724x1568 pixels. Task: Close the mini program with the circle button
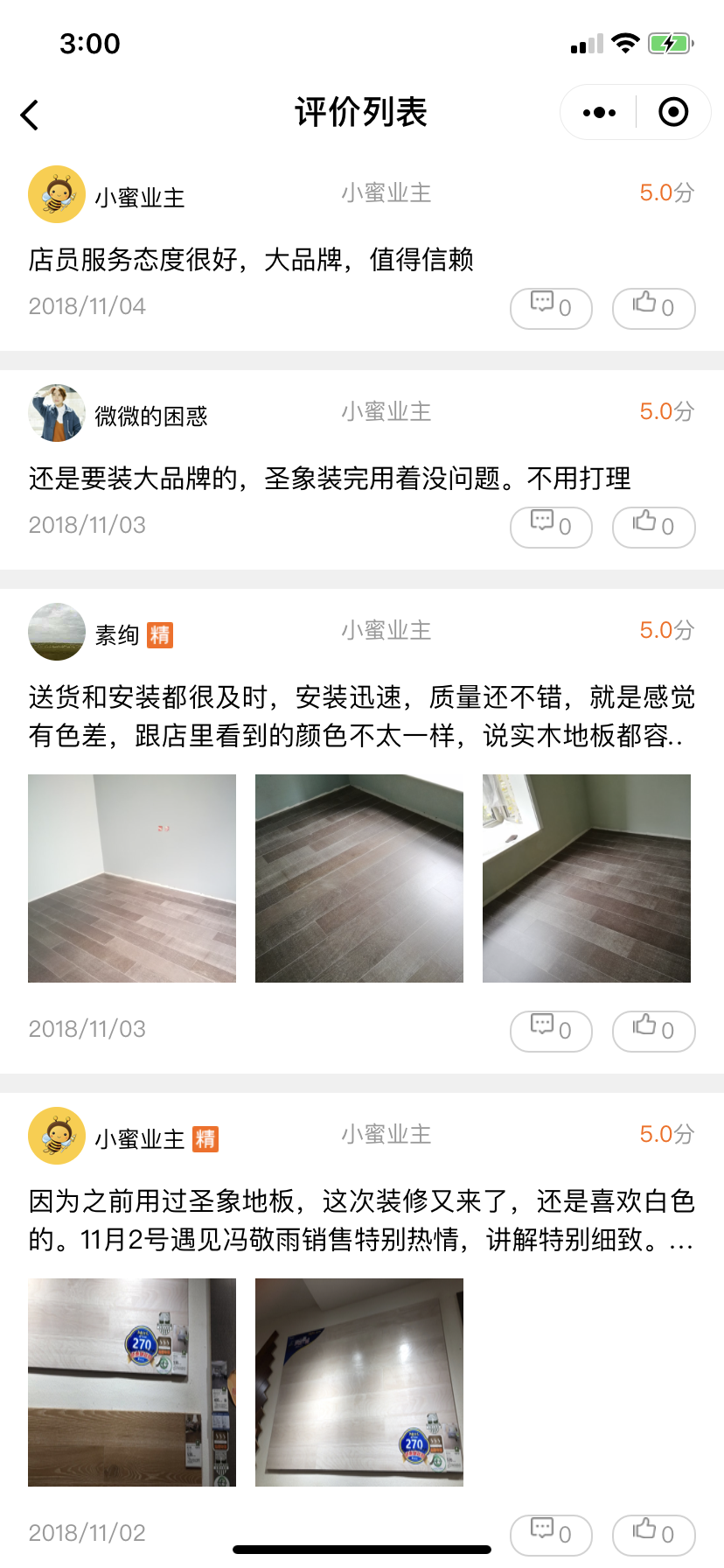pyautogui.click(x=673, y=113)
